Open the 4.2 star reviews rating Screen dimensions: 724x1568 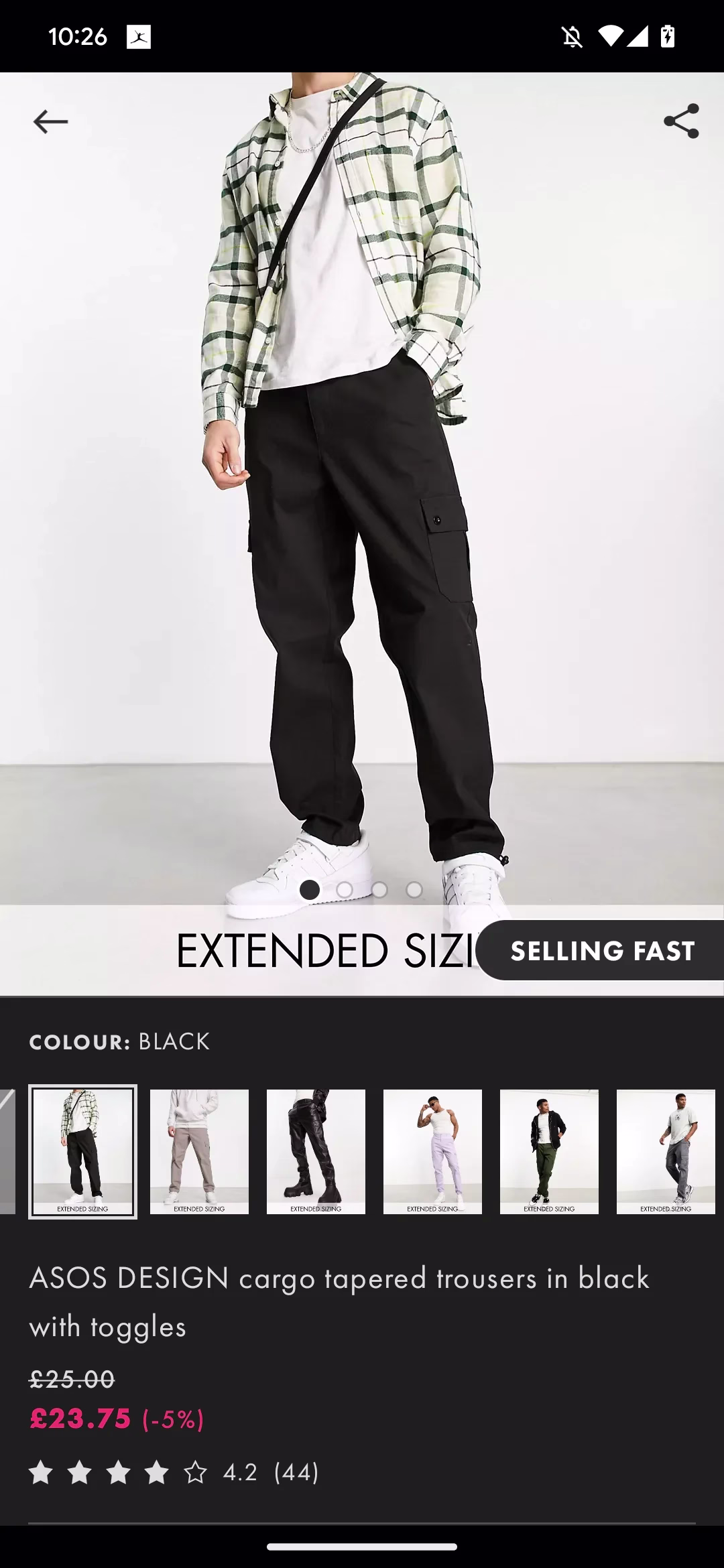click(174, 1473)
